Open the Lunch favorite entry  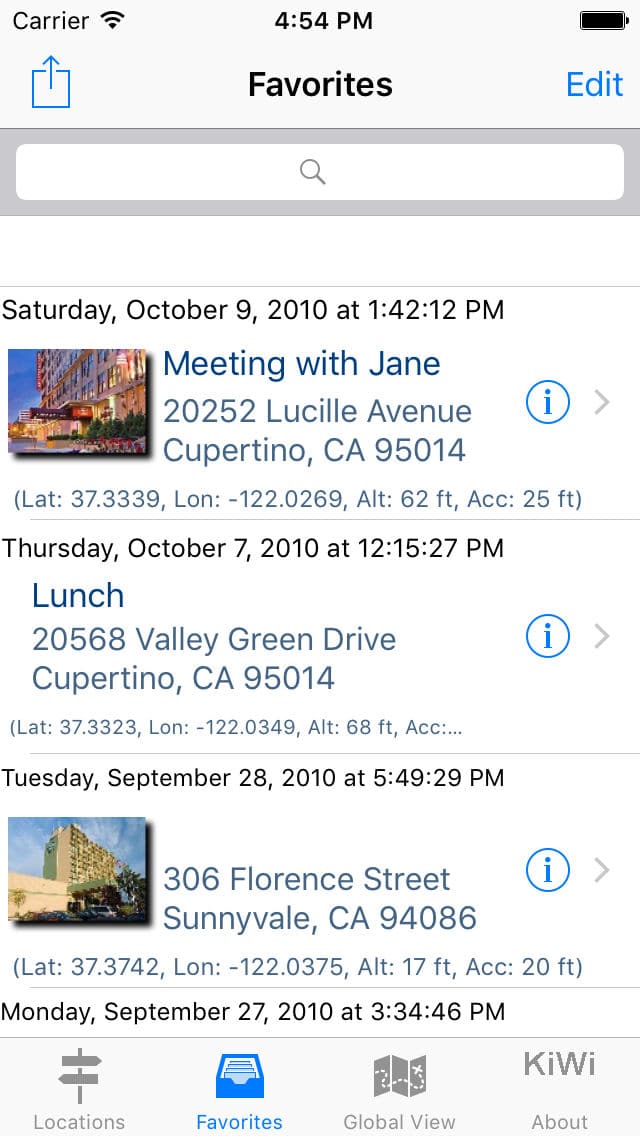click(x=320, y=637)
